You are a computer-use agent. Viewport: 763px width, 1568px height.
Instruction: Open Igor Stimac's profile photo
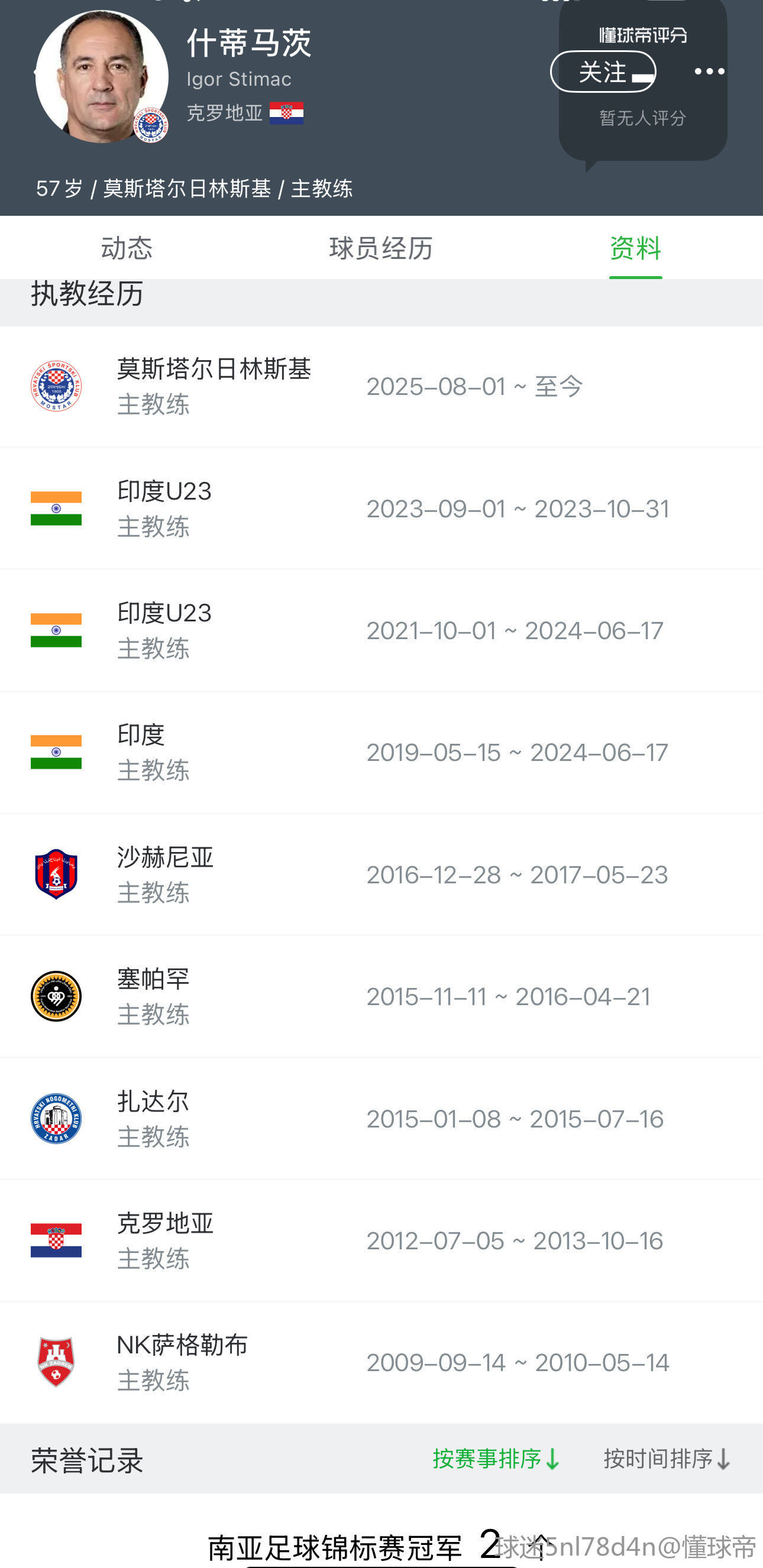[x=101, y=77]
